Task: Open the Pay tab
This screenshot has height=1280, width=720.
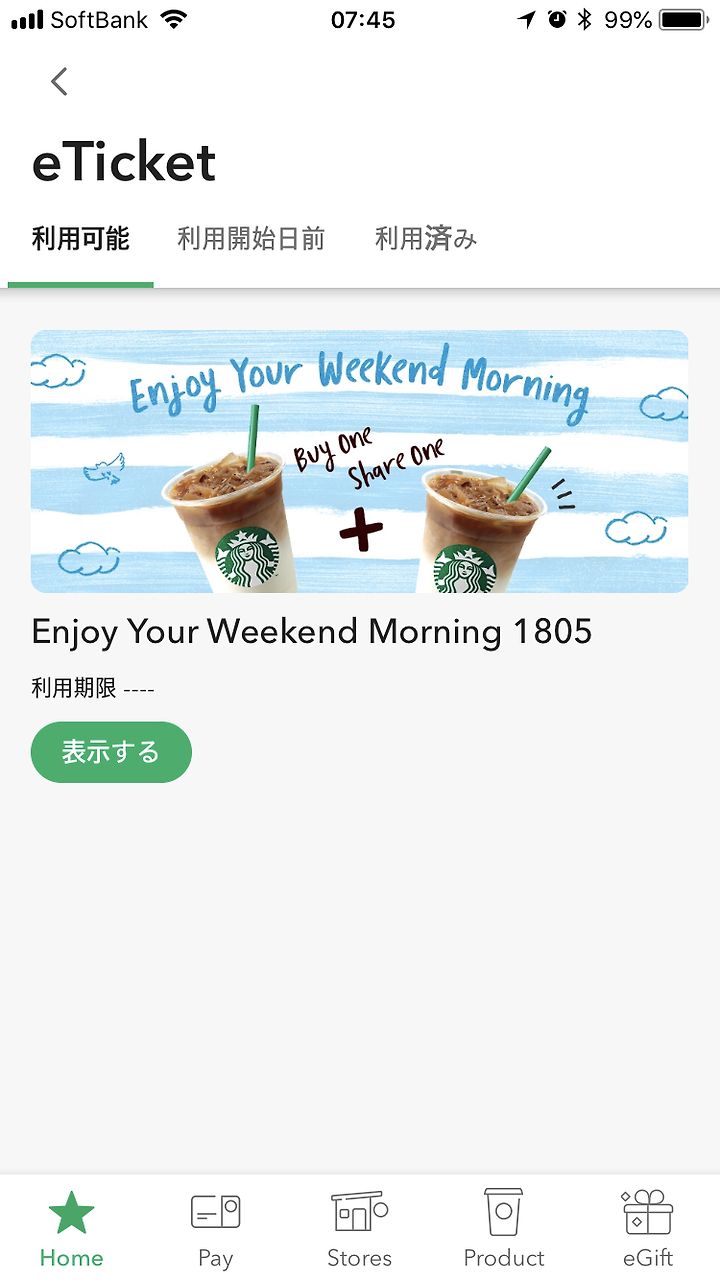Action: coord(216,1228)
